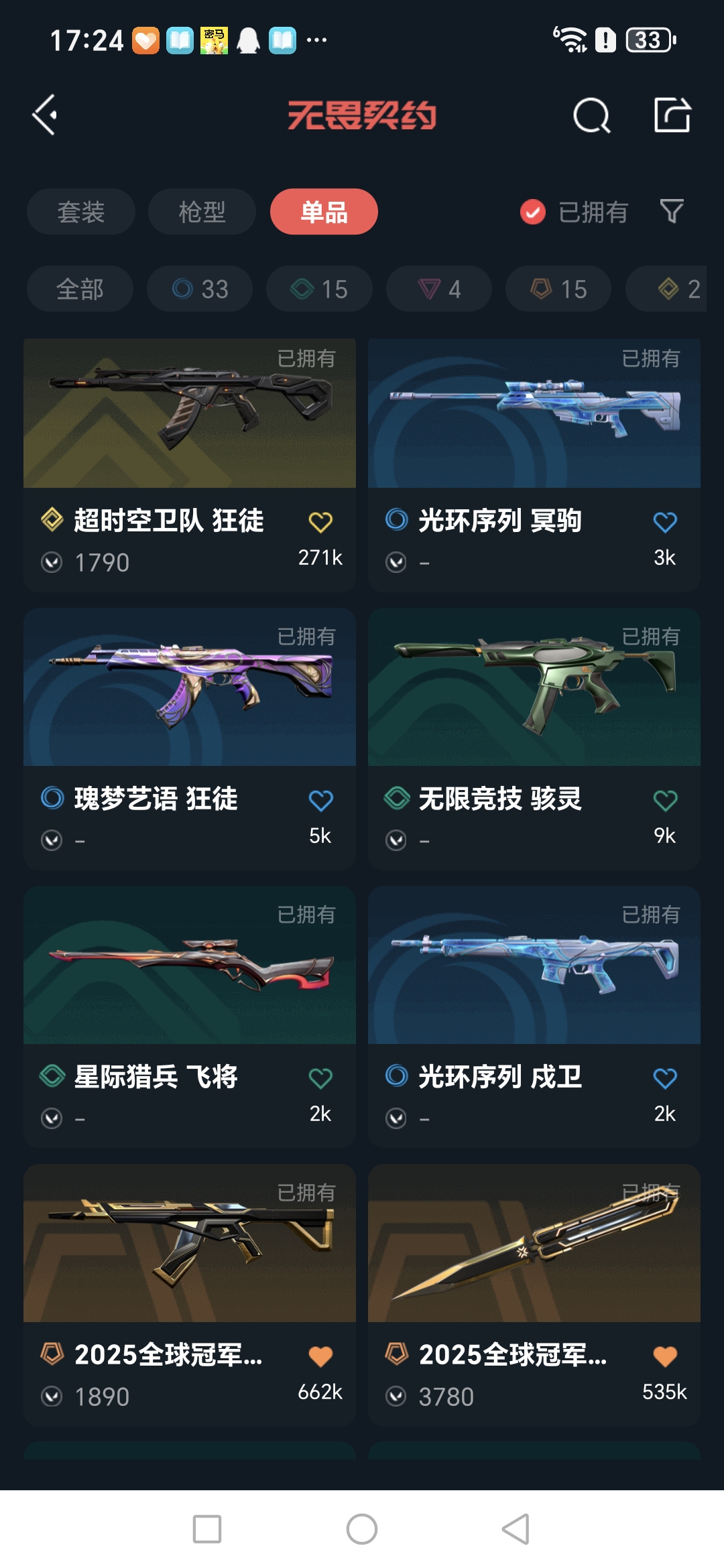
Task: Like the 无限竞技 骇灵 skin
Action: pos(664,801)
